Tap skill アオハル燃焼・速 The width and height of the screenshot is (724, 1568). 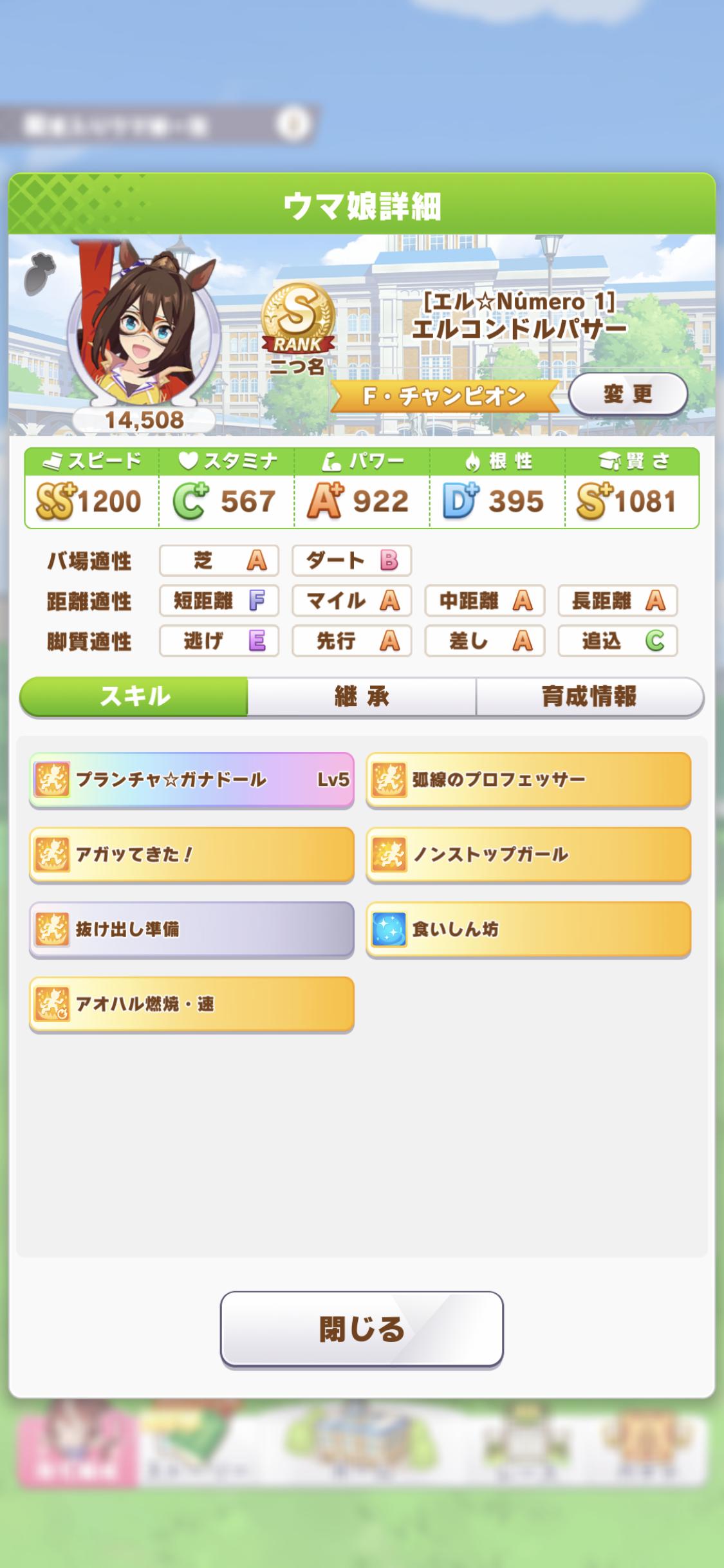[192, 1003]
